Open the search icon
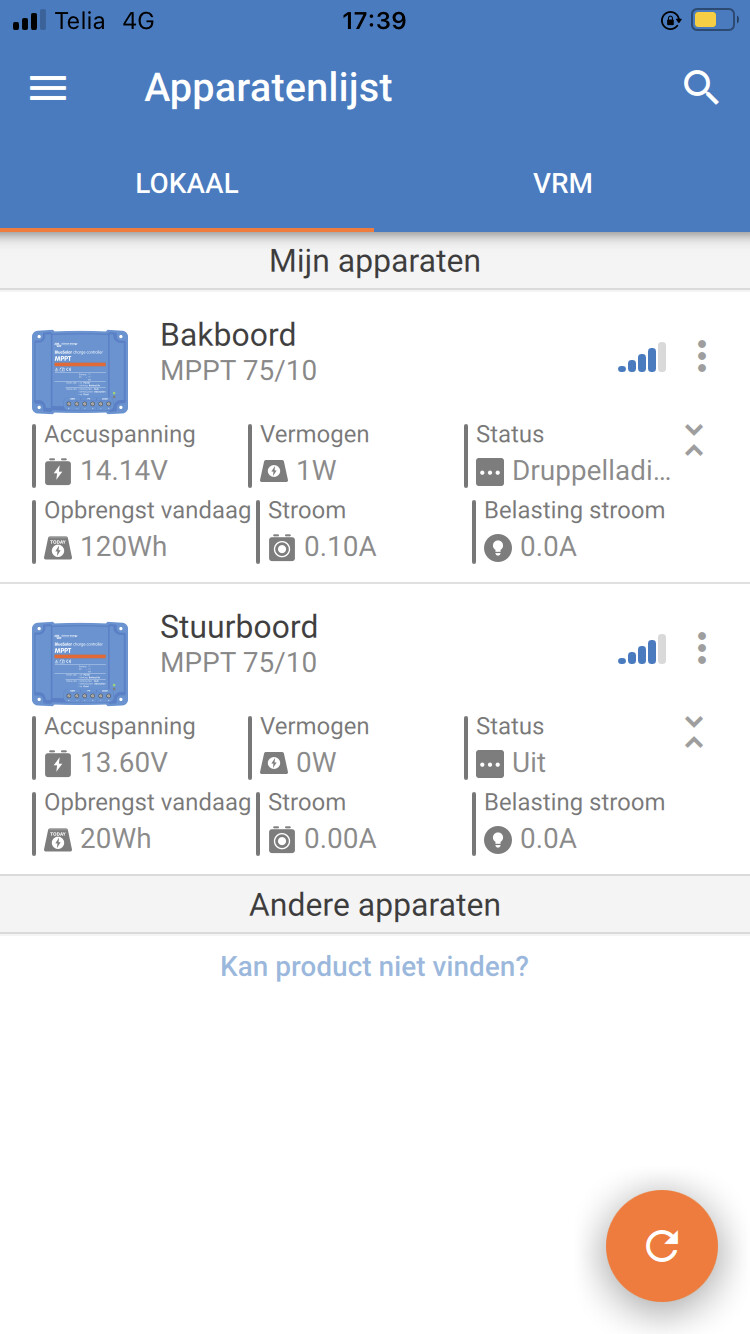Screen dimensions: 750x1334 [701, 88]
